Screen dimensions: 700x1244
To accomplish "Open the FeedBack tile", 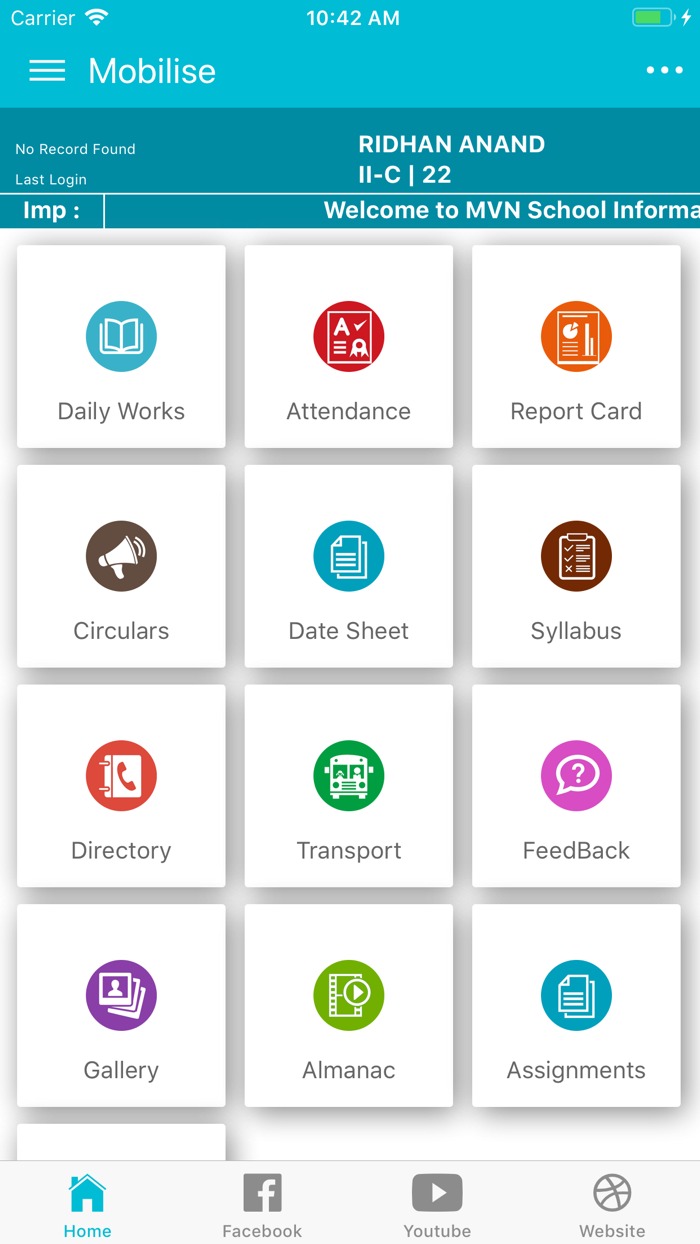I will pyautogui.click(x=576, y=786).
